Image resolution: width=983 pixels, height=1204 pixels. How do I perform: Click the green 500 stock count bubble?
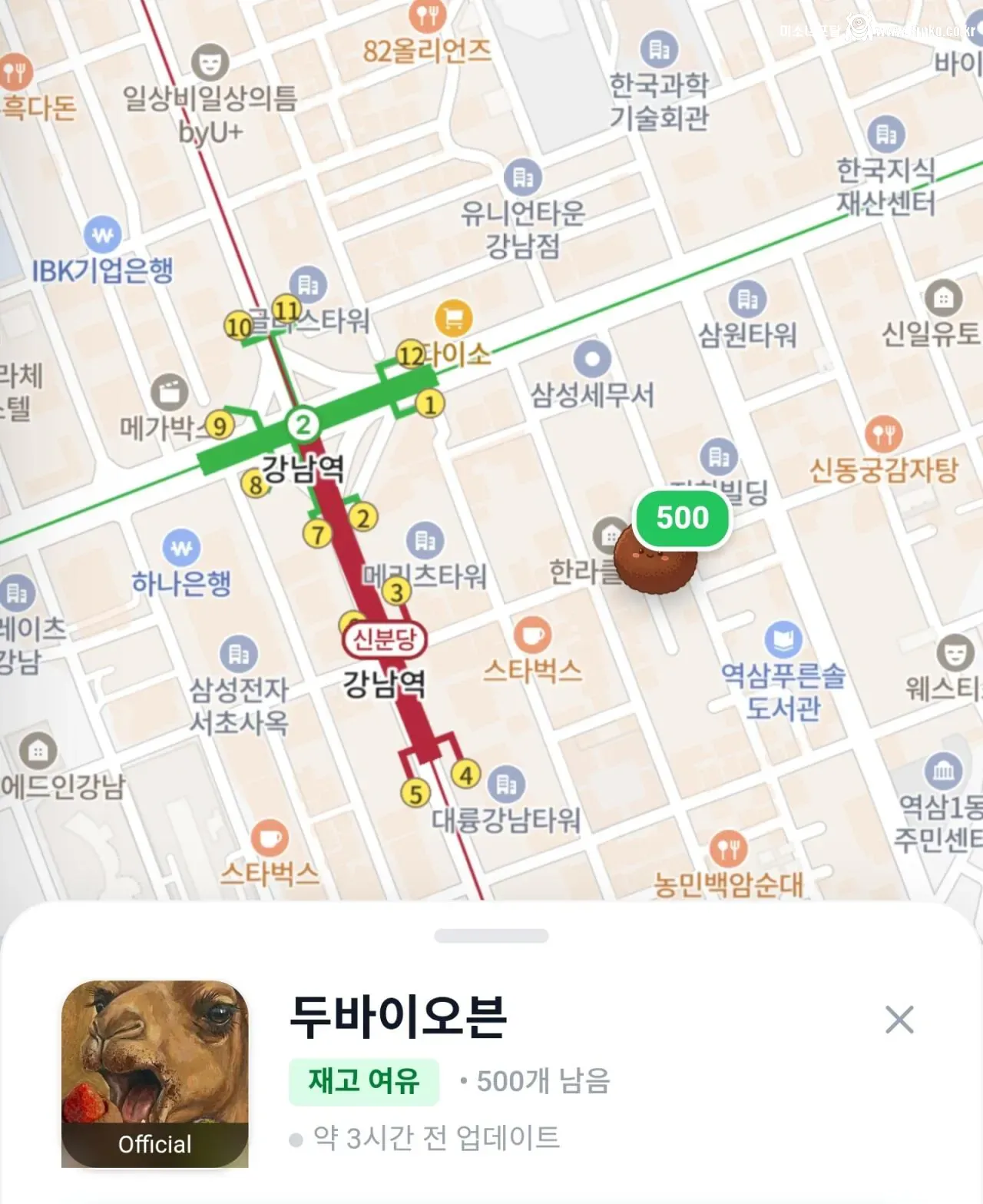click(682, 516)
